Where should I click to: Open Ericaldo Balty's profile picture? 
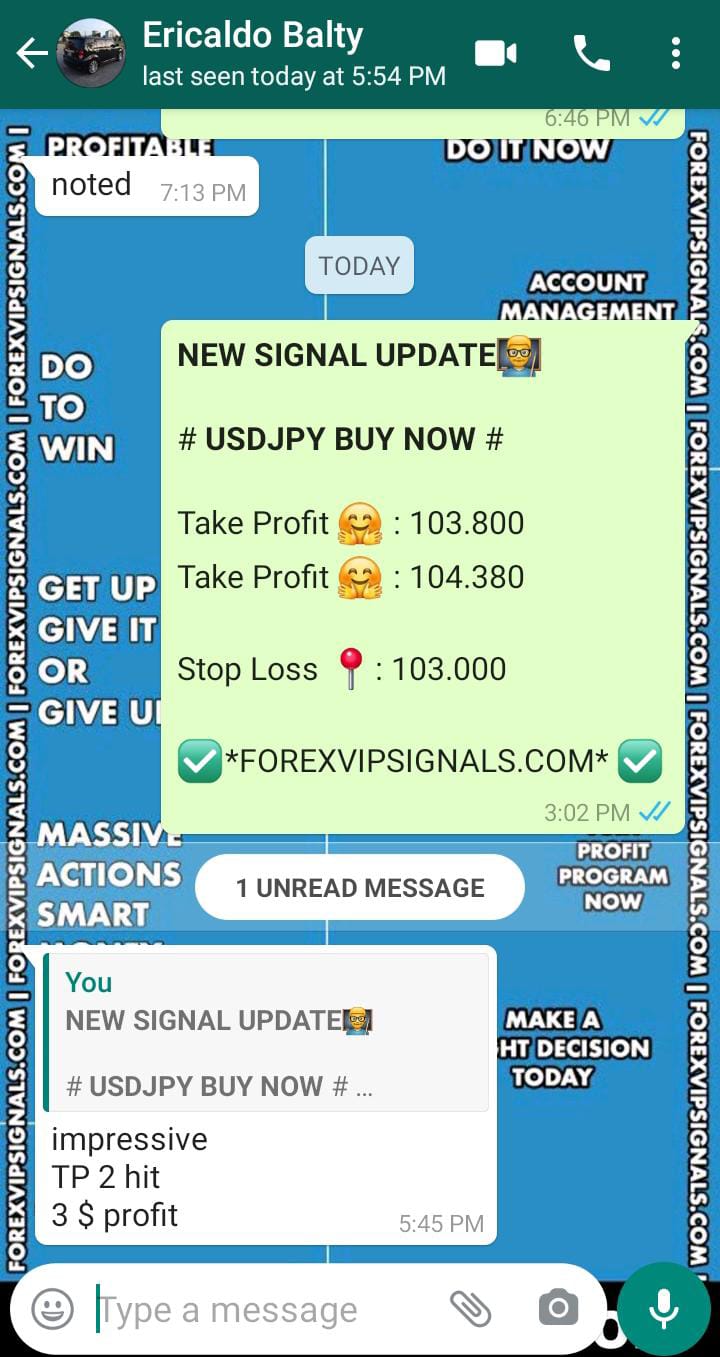[90, 54]
